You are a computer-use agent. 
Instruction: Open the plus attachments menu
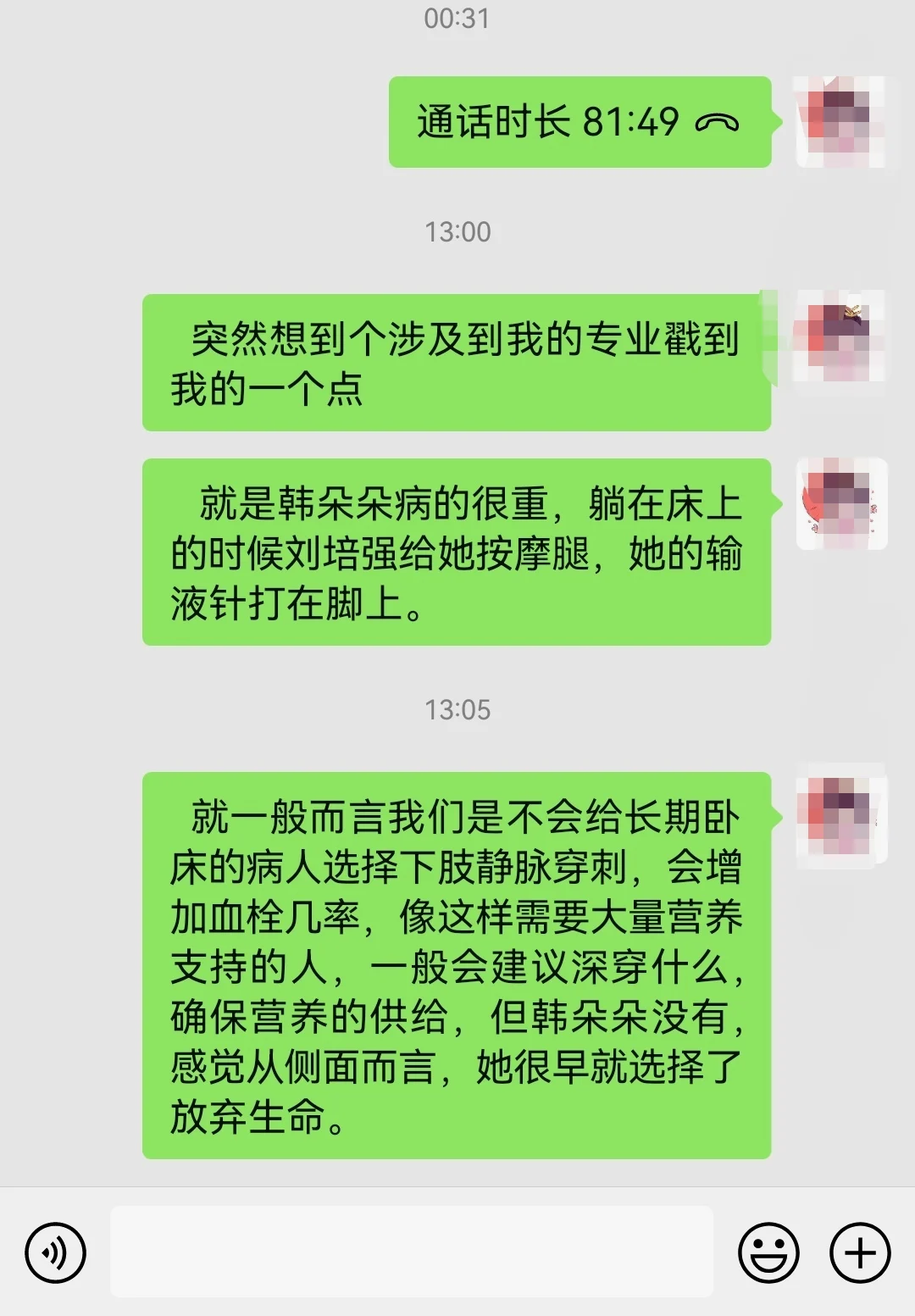point(860,1252)
